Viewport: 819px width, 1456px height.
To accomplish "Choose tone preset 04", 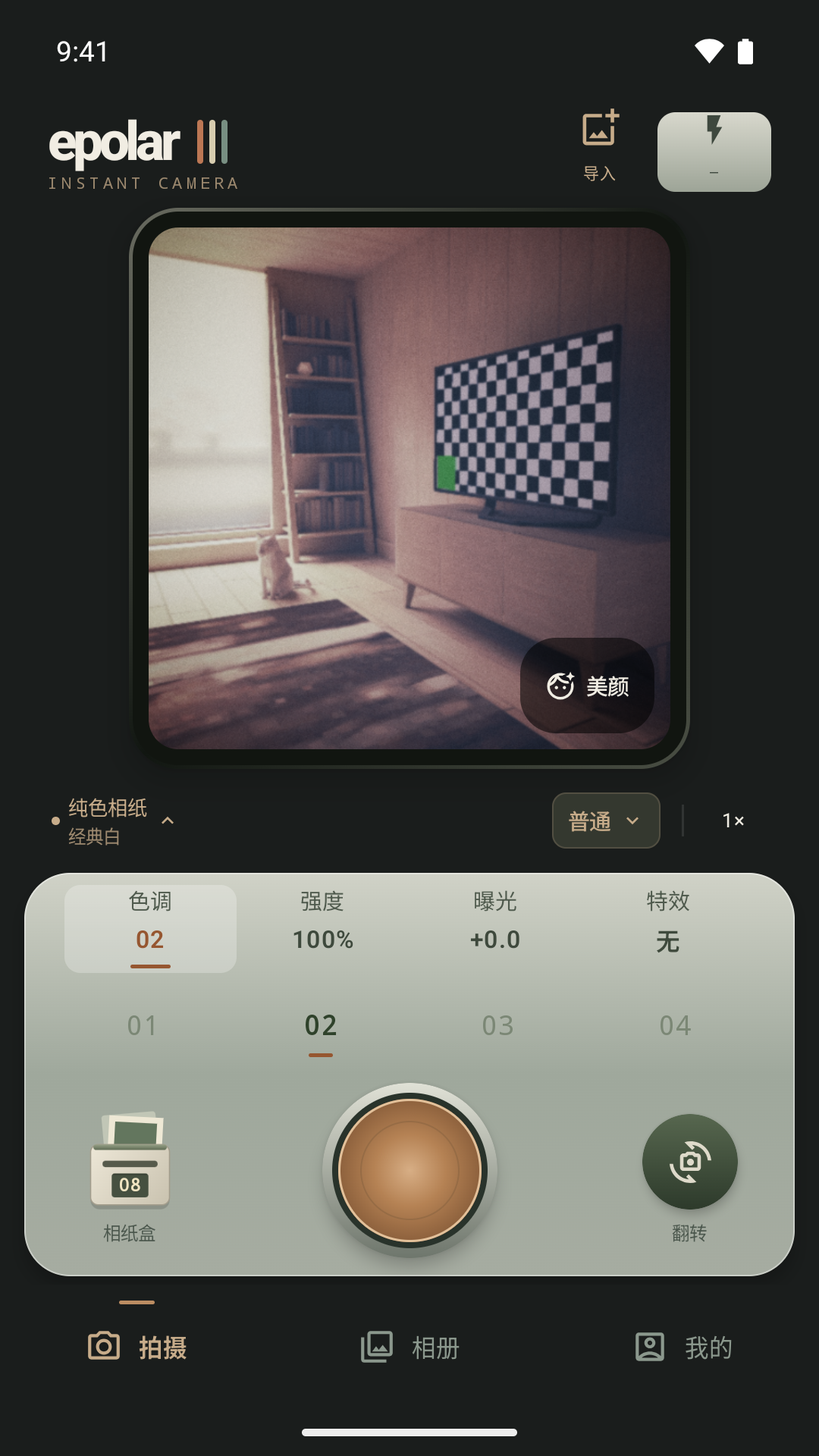I will pyautogui.click(x=676, y=1026).
